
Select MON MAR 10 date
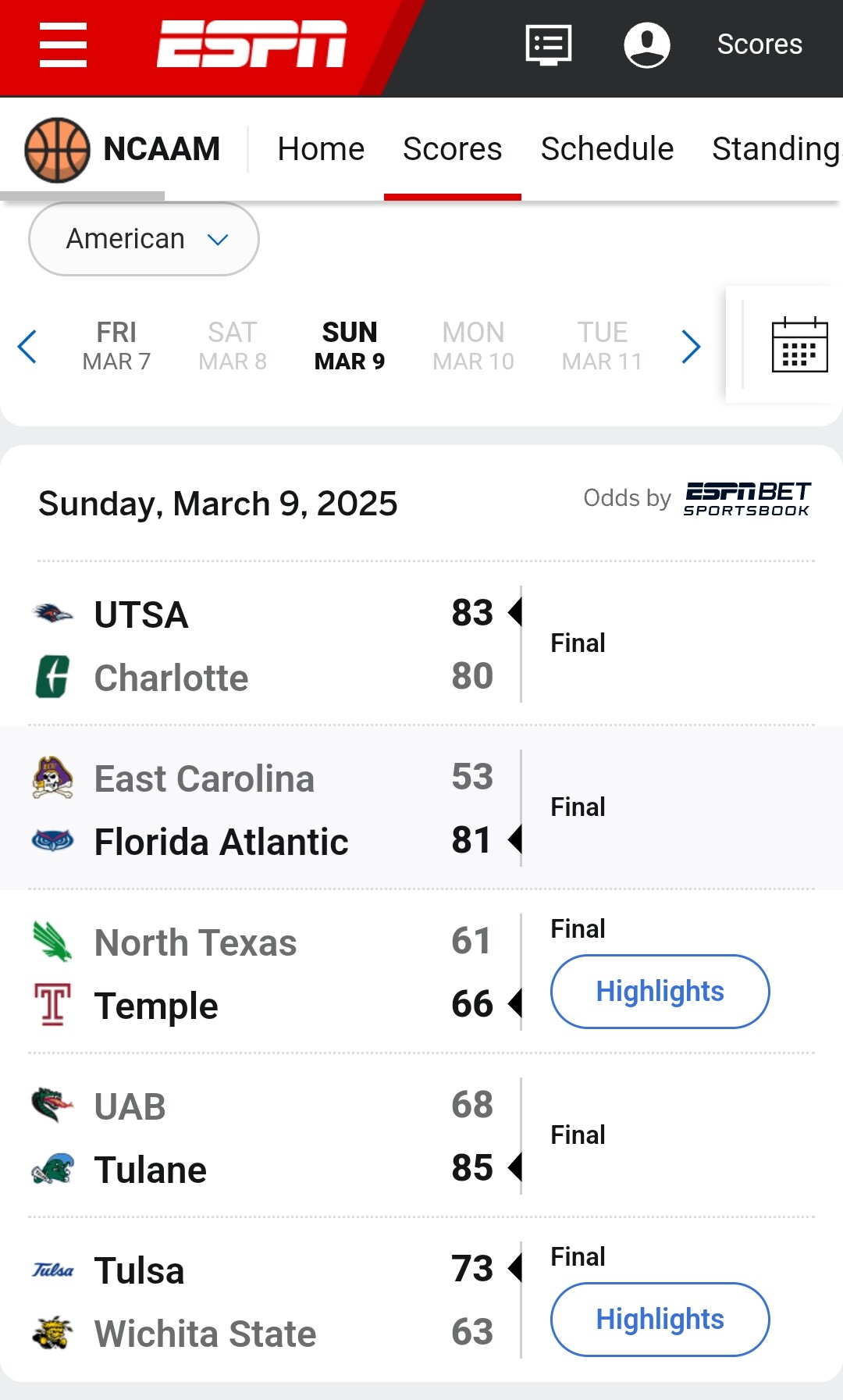473,346
